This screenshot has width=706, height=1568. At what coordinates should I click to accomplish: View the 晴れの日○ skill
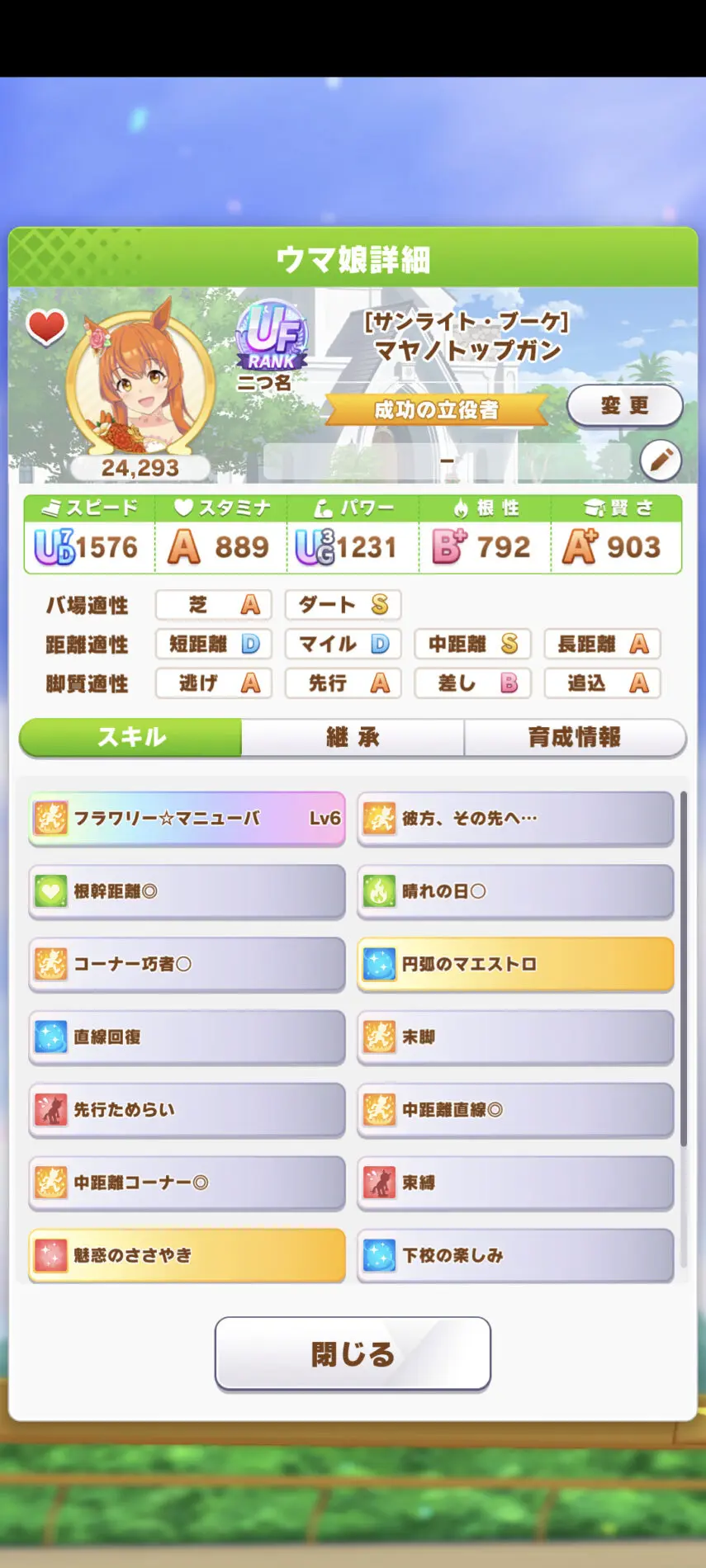515,891
